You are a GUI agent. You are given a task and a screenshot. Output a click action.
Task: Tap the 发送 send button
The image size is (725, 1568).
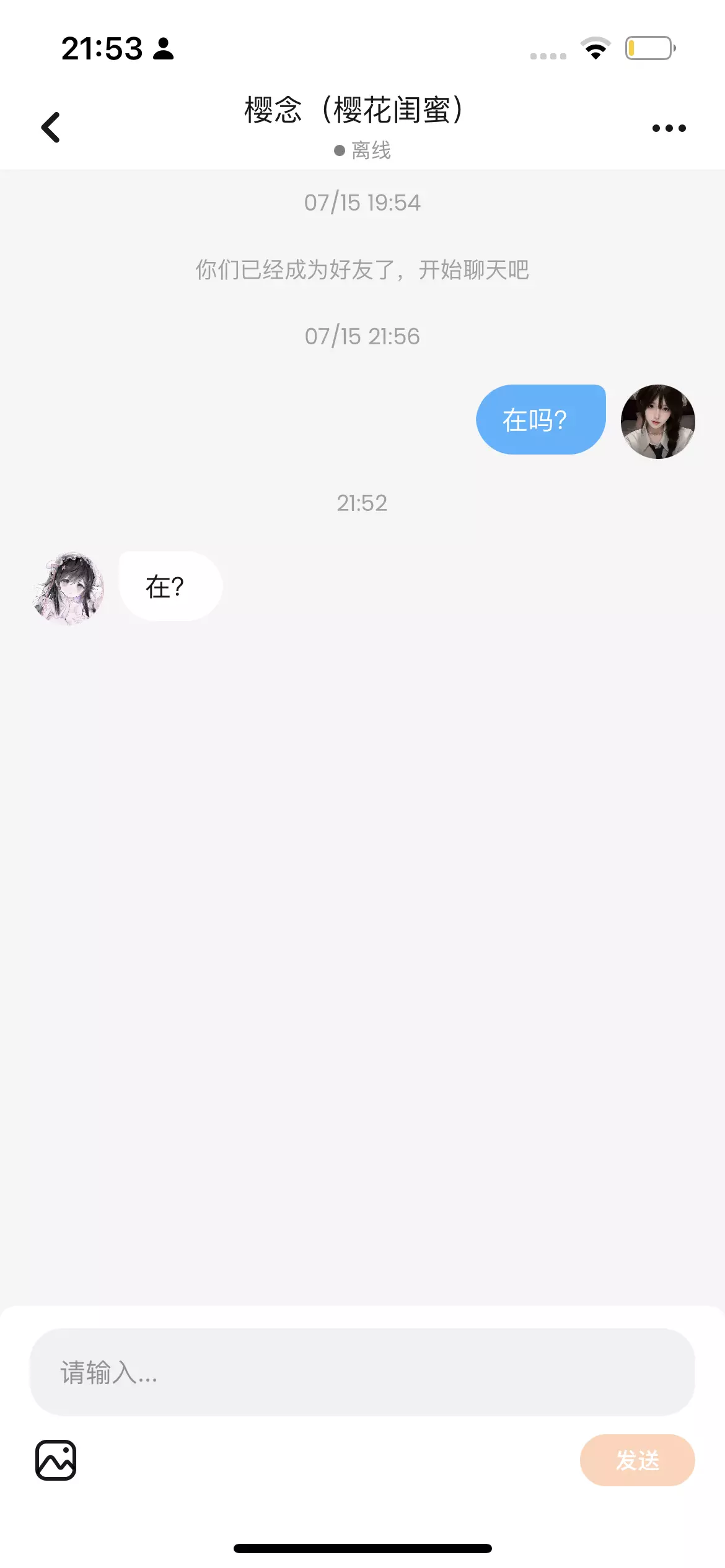[x=637, y=1460]
